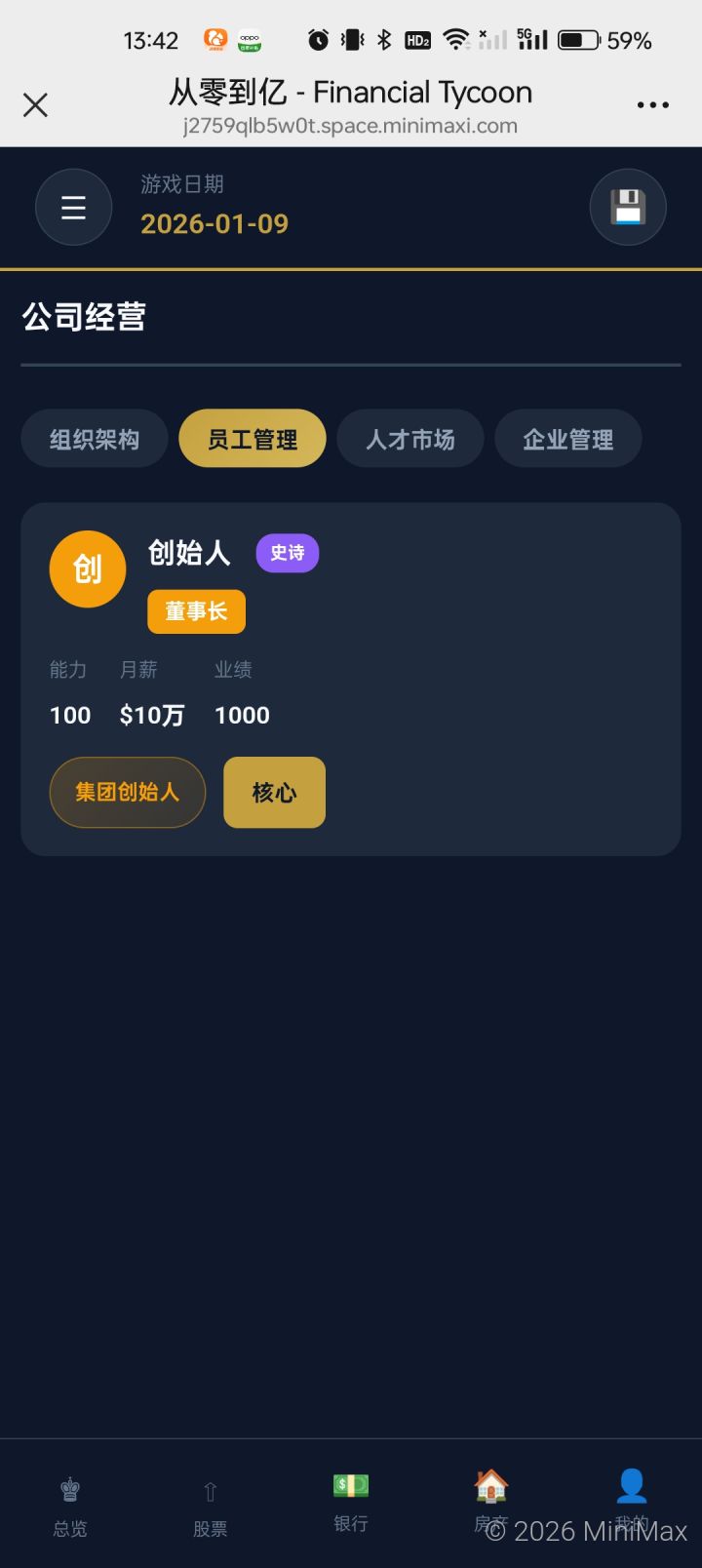Close the webview with the X button
This screenshot has height=1568, width=702.
pyautogui.click(x=35, y=104)
